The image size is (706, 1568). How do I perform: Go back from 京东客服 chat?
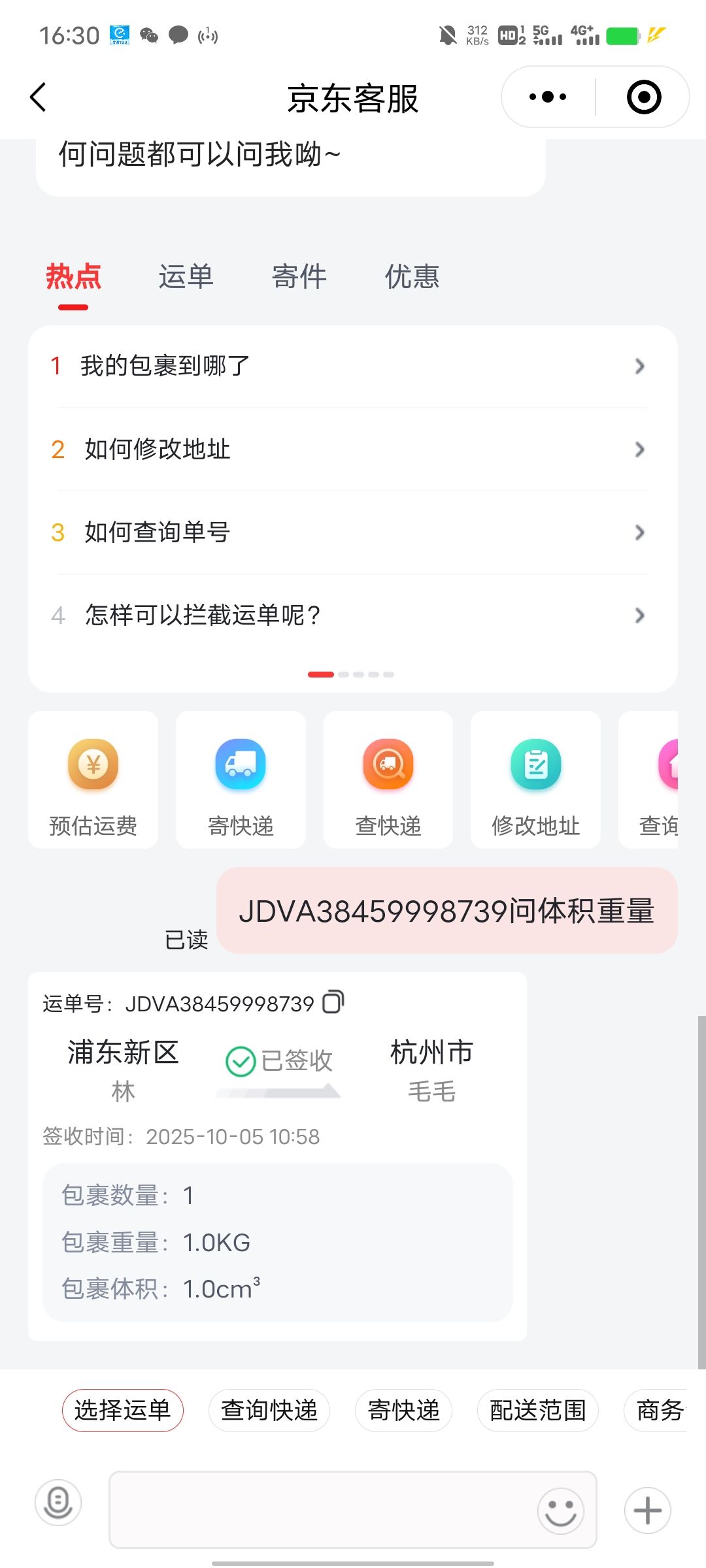39,97
